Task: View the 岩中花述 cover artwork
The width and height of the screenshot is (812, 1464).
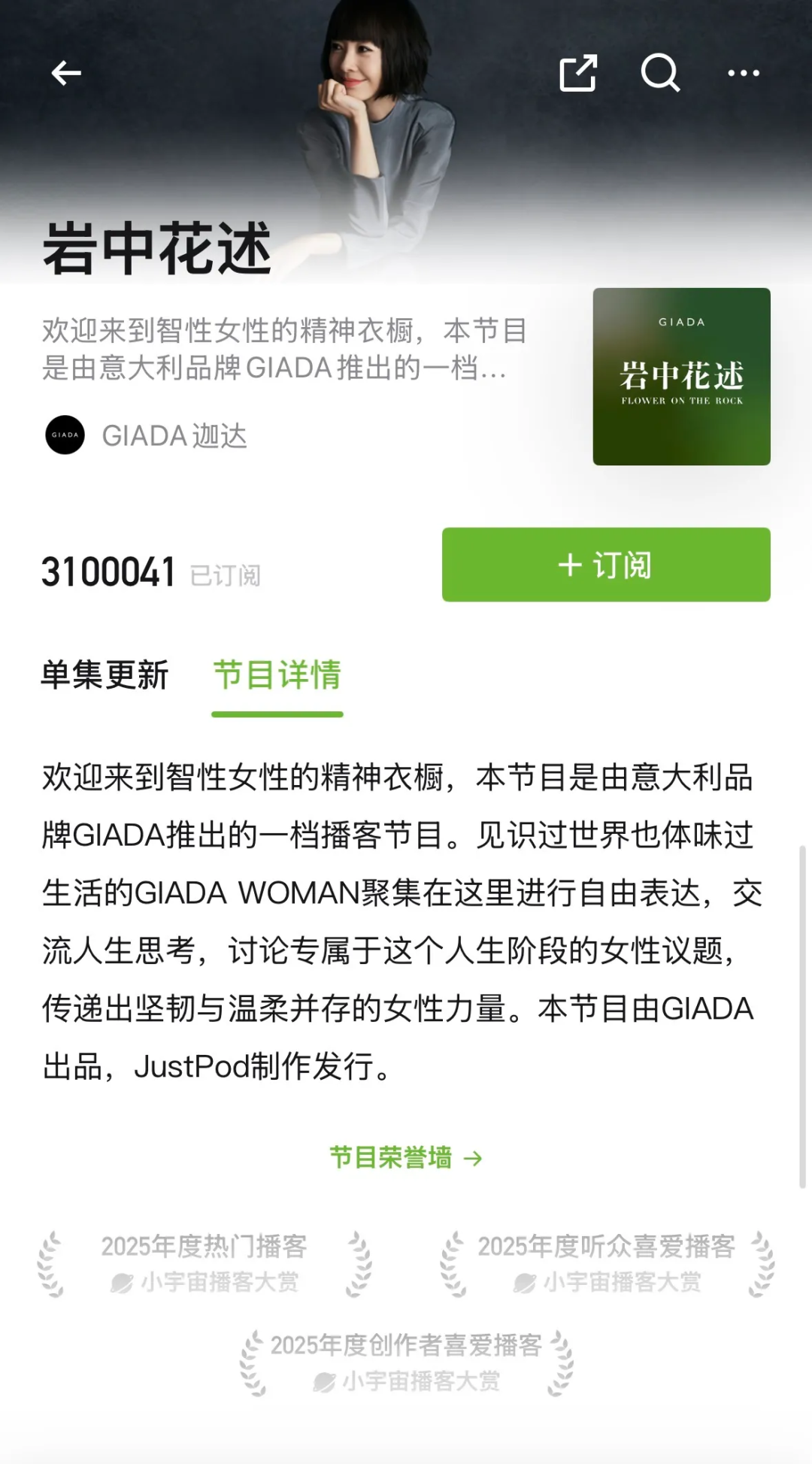Action: pos(681,377)
